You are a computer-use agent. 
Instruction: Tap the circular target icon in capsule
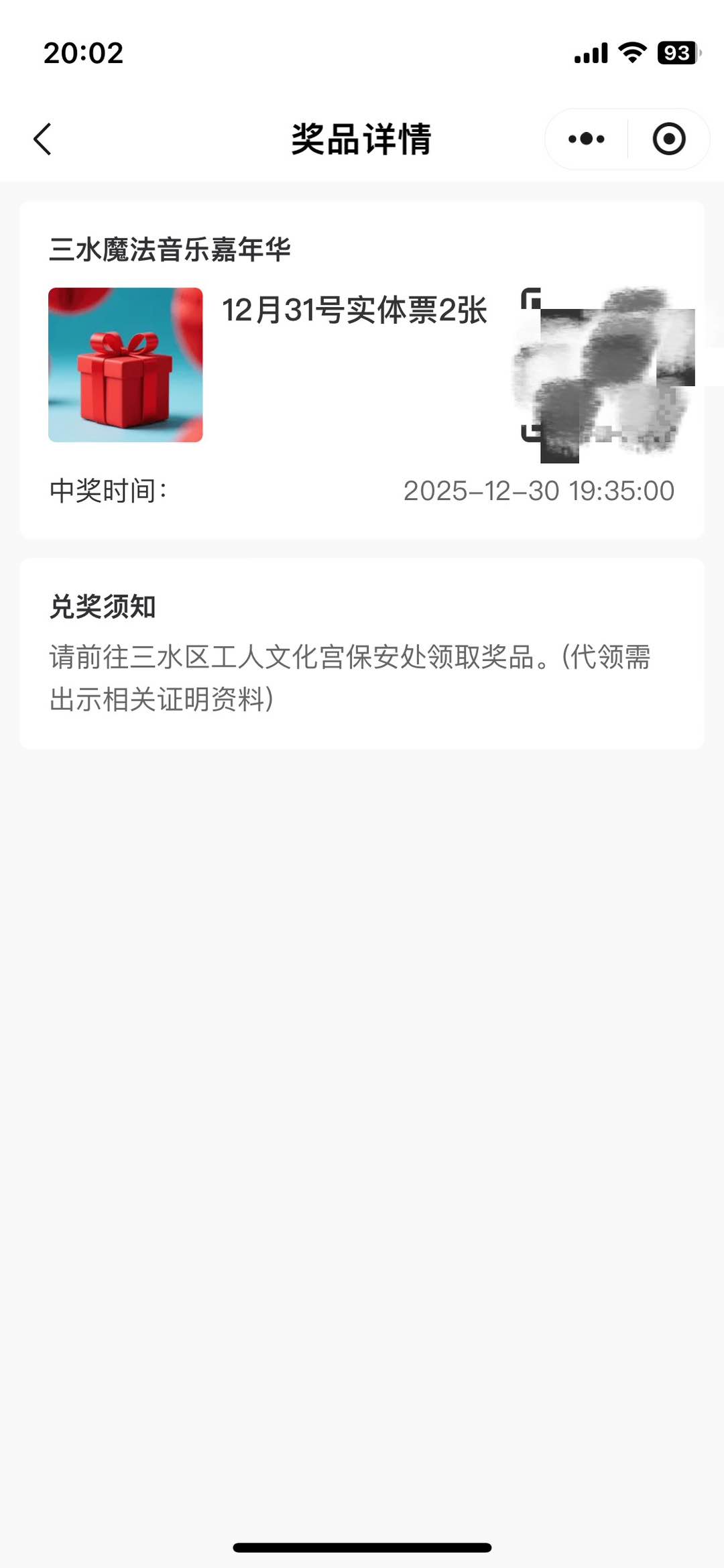point(669,139)
